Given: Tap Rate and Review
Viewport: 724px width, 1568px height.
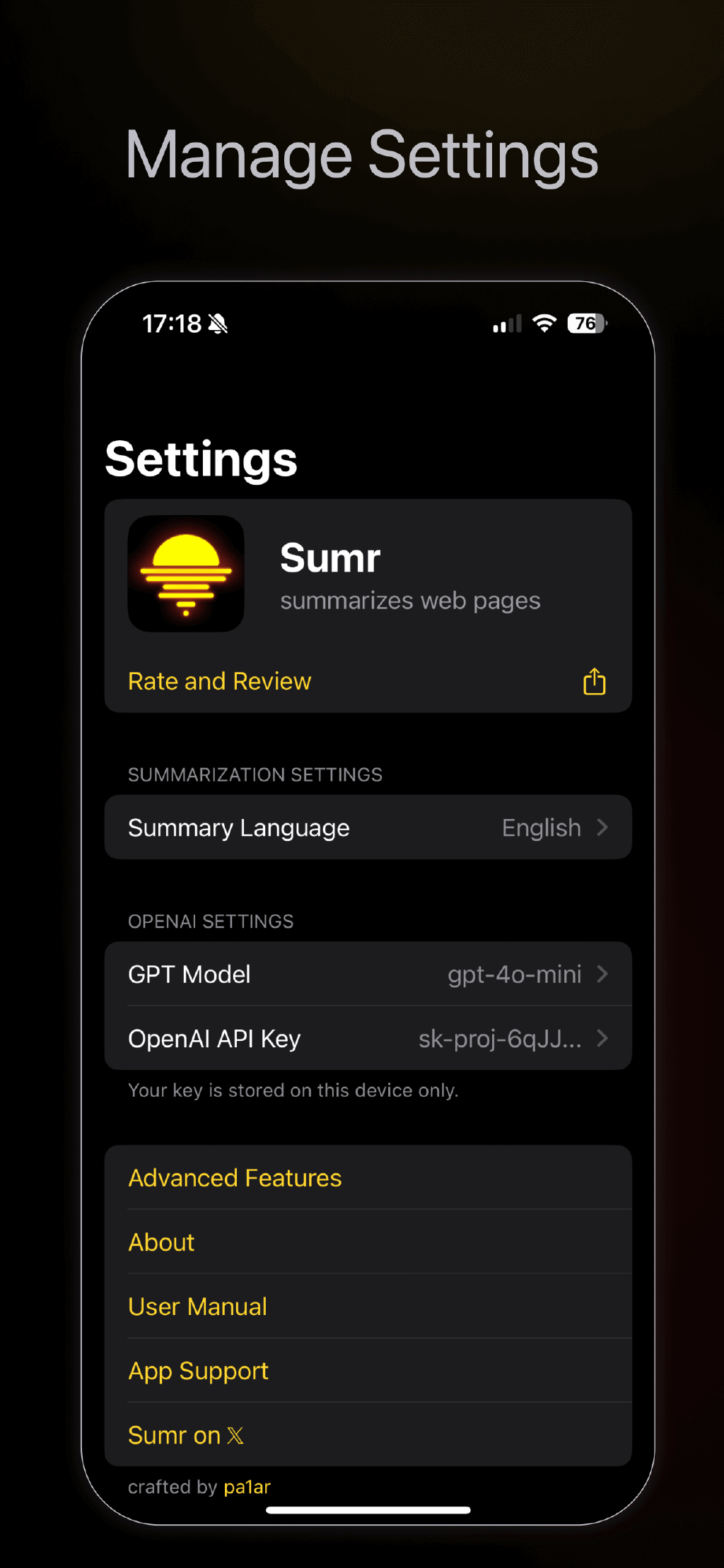Looking at the screenshot, I should pyautogui.click(x=219, y=680).
